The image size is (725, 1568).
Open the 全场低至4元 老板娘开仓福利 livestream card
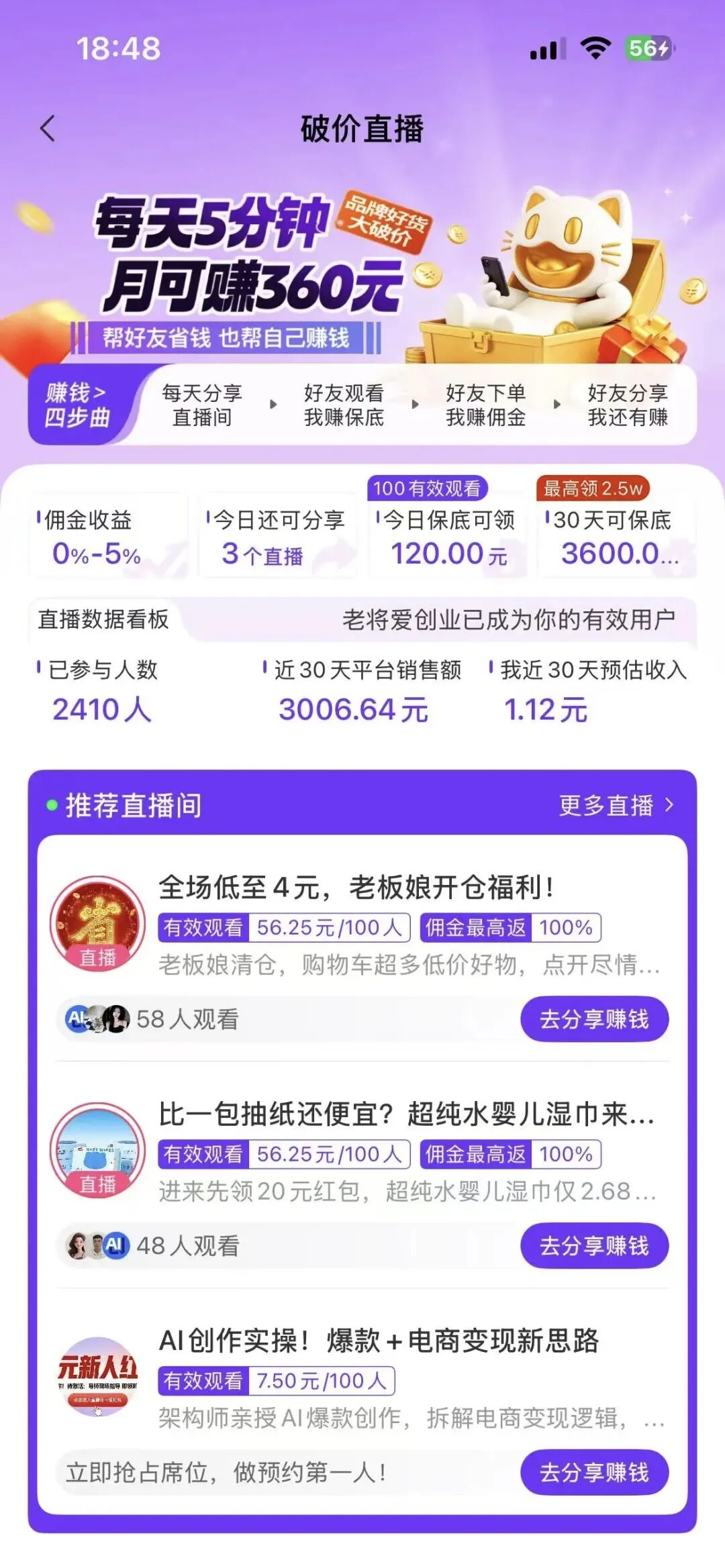356,888
